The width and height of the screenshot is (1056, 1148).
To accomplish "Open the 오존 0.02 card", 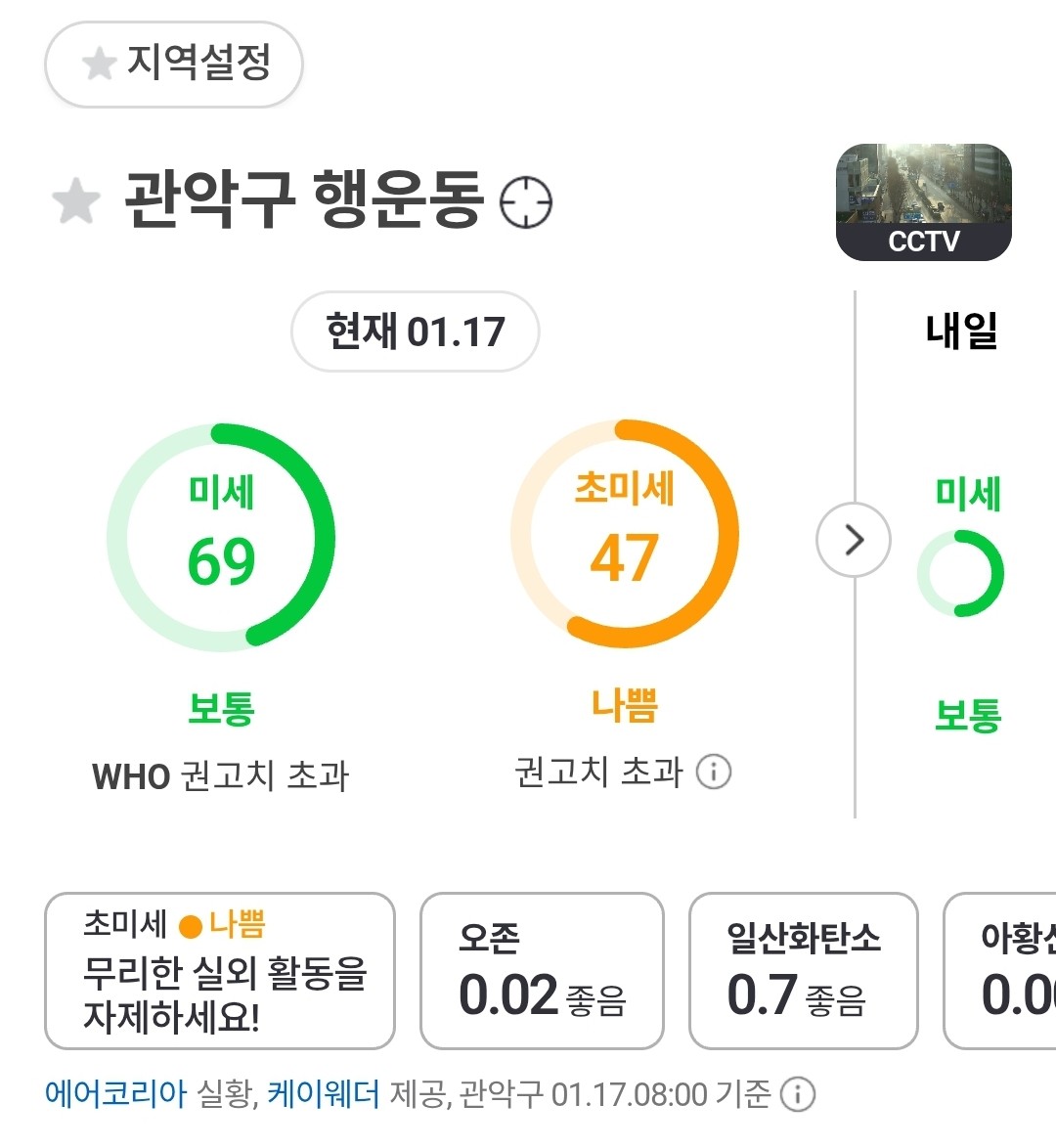I will coord(542,971).
